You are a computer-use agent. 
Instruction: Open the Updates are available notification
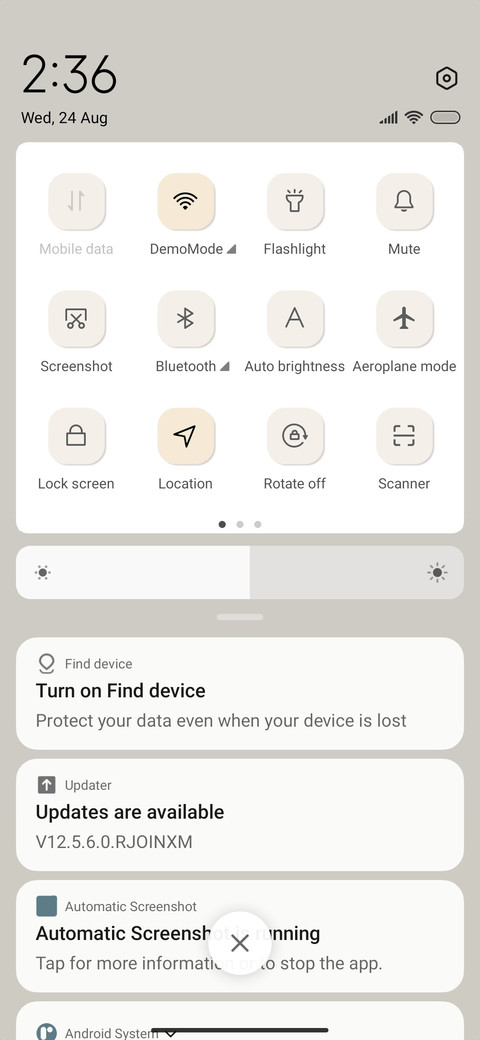point(240,815)
